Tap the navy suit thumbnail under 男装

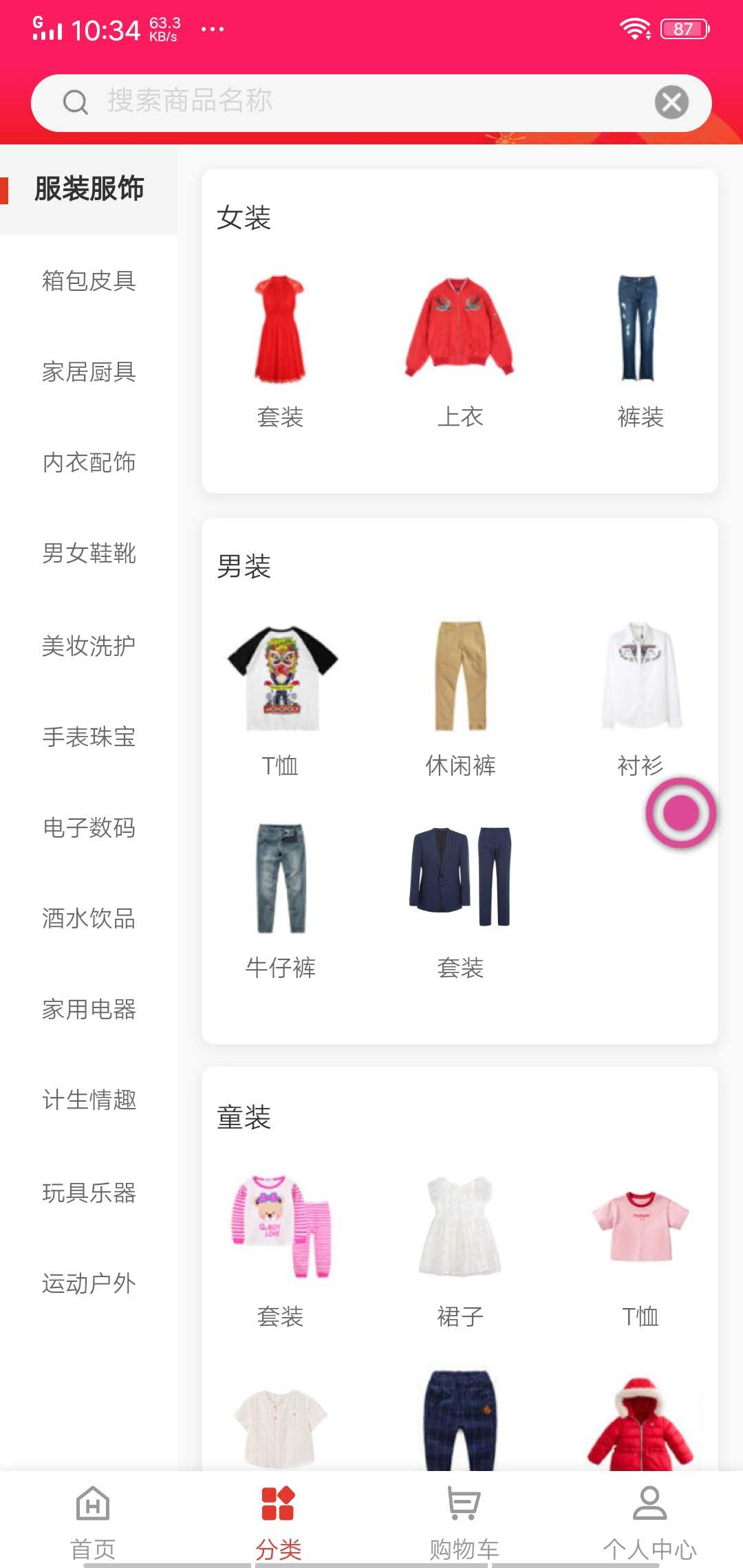pos(460,878)
